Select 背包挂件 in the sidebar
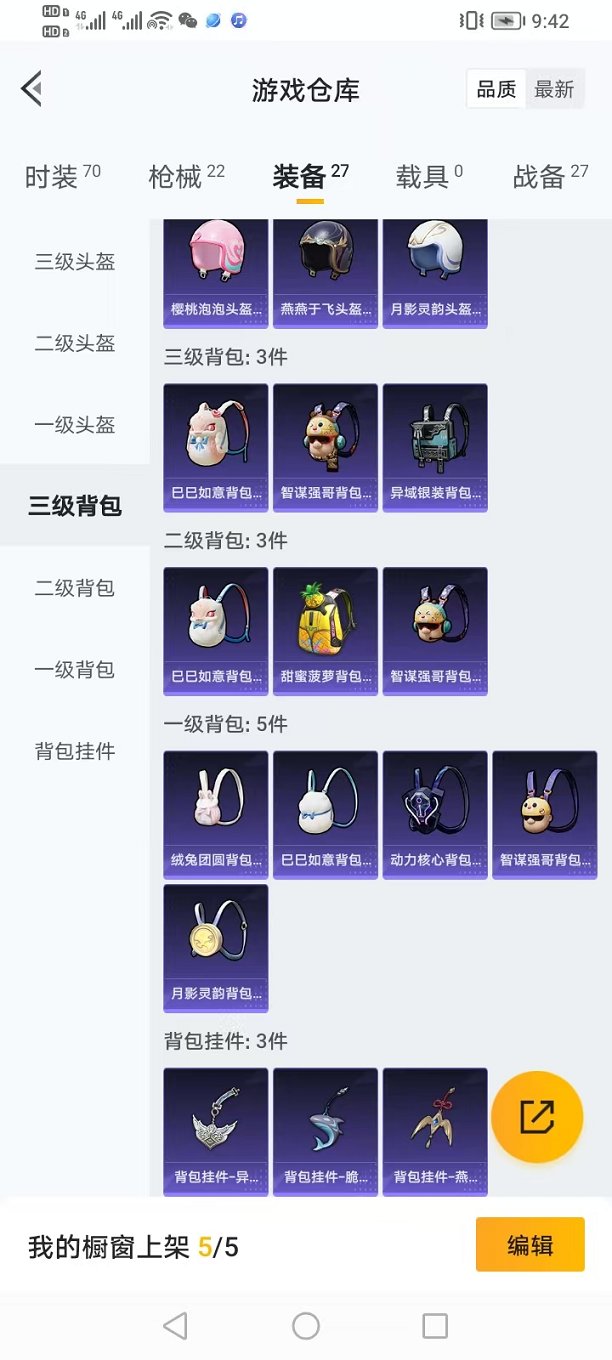 point(75,751)
